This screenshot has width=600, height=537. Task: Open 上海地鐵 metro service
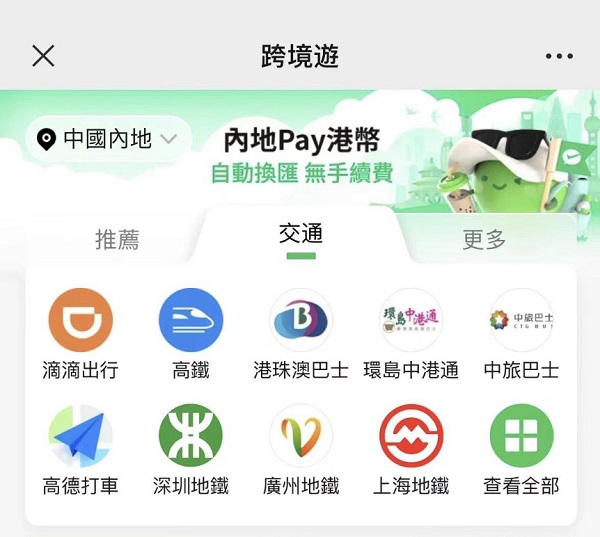pos(411,436)
